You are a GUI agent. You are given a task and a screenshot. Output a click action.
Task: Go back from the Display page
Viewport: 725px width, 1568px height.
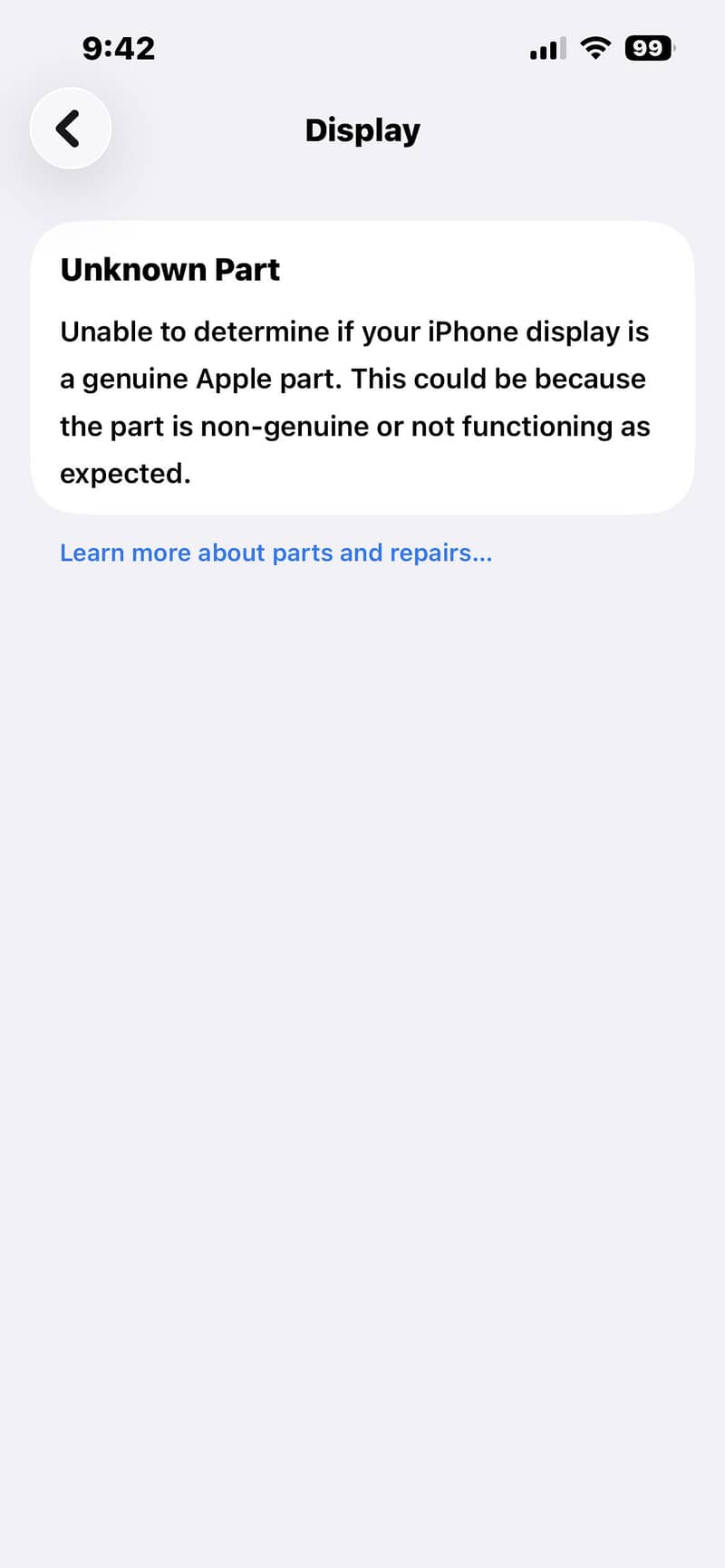click(x=70, y=129)
